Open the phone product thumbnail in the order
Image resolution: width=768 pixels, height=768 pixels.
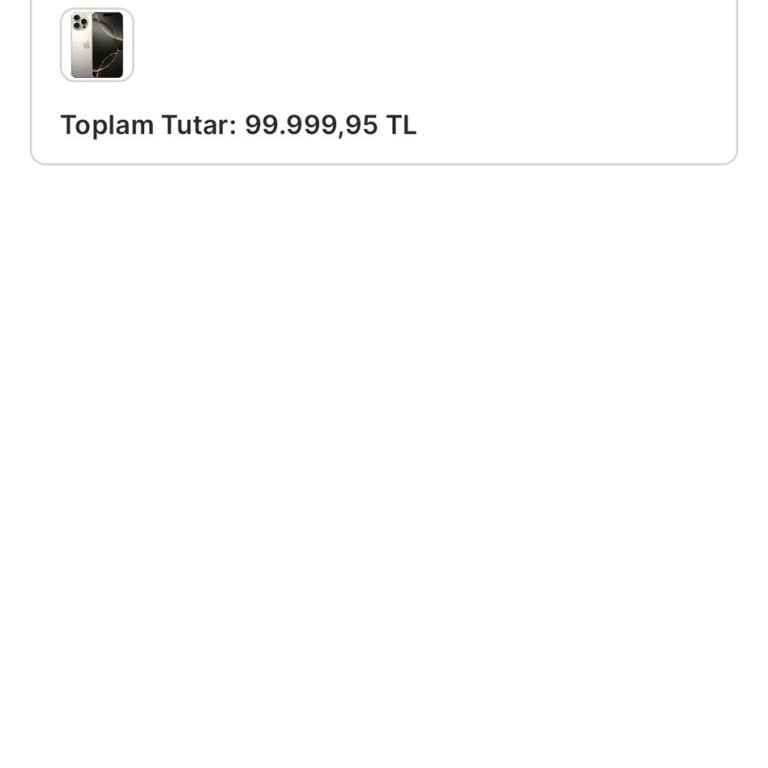click(x=97, y=45)
